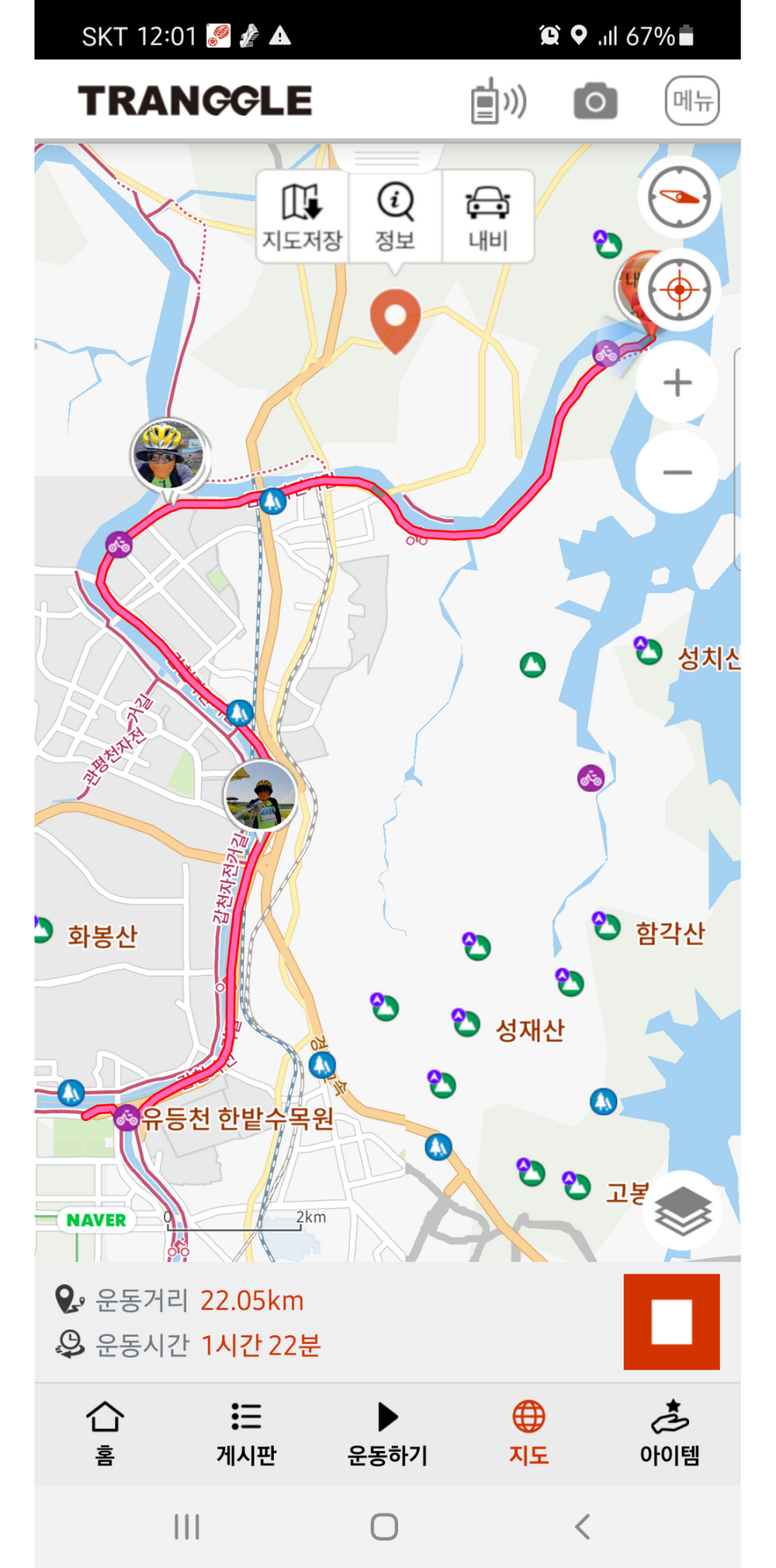Open recent apps from the navigation bar
The height and width of the screenshot is (1568, 776).
[187, 1527]
